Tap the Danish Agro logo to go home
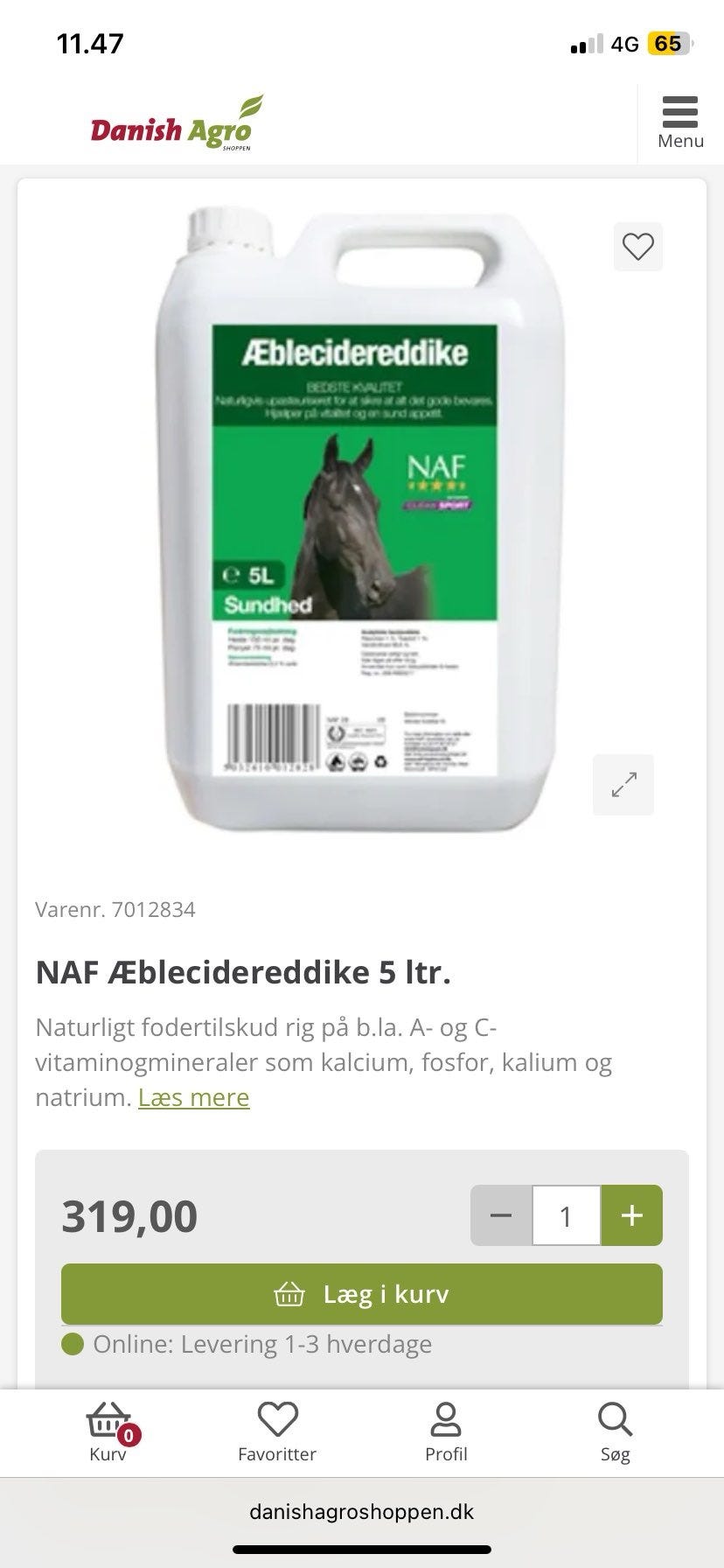The height and width of the screenshot is (1568, 724). click(x=176, y=124)
